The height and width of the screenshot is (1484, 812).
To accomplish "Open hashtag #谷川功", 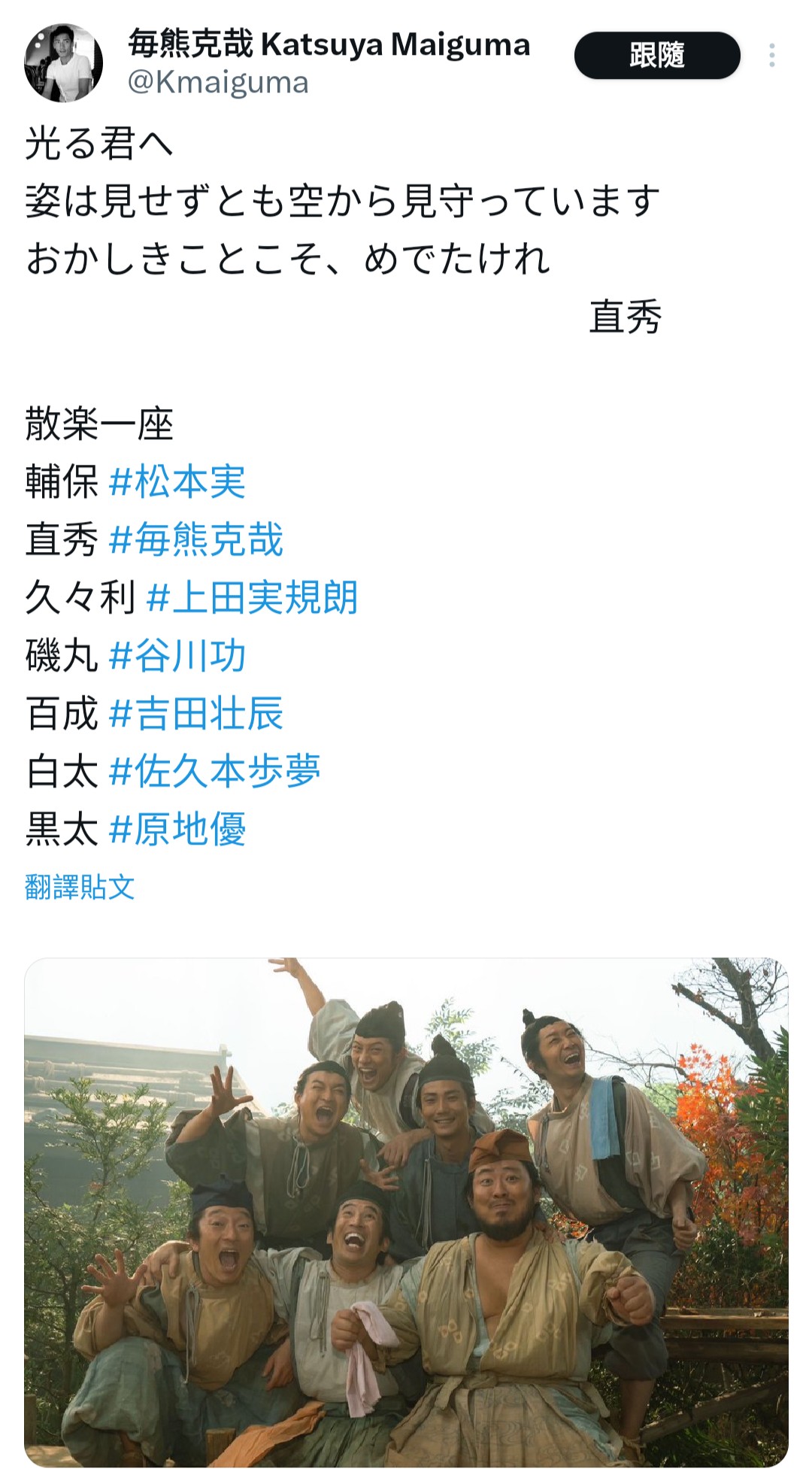I will [177, 656].
